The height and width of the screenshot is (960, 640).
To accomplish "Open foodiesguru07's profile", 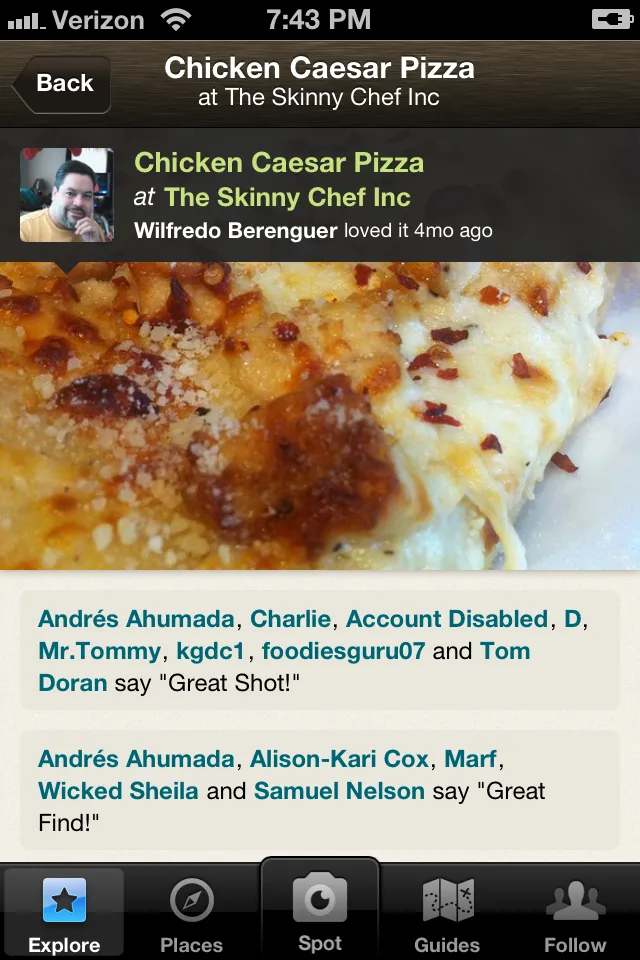I will 343,651.
